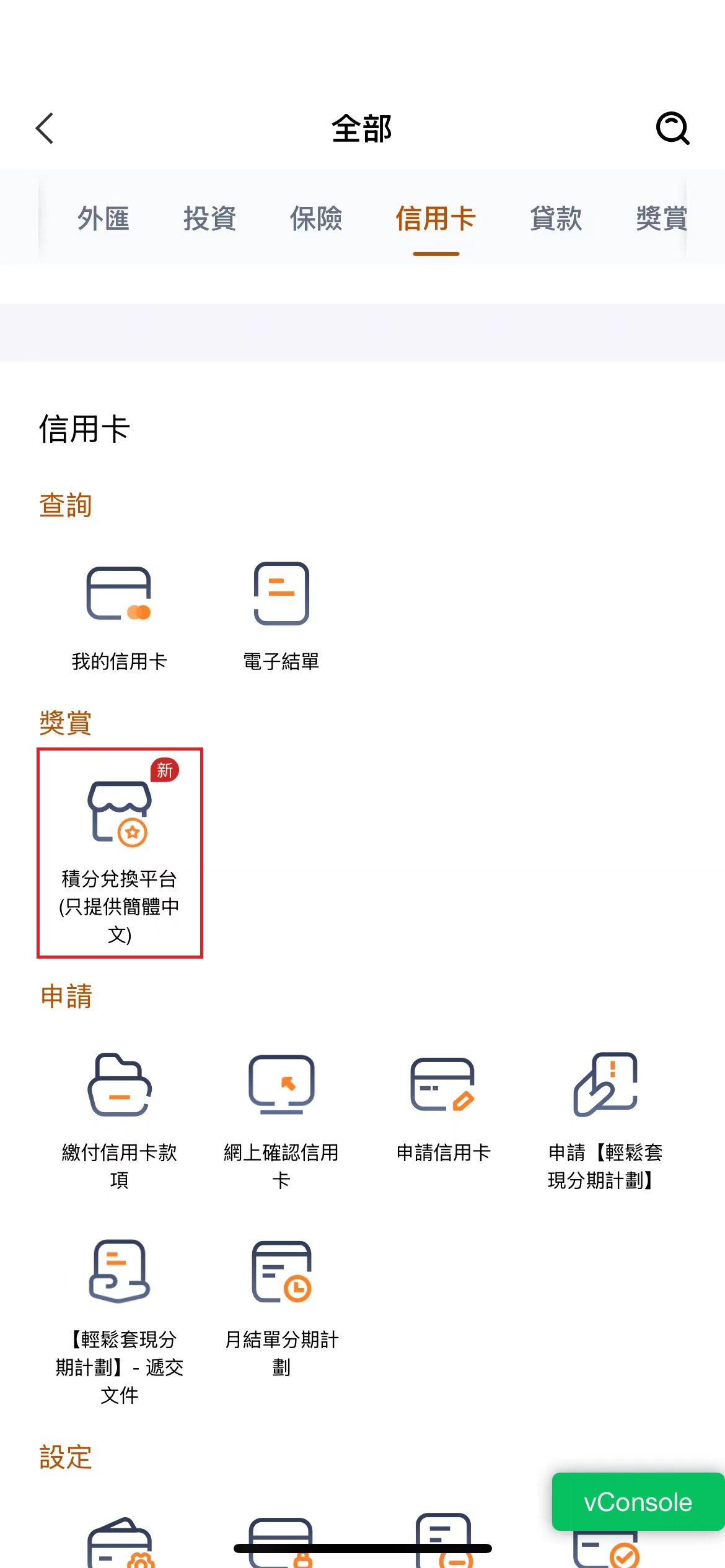
Task: Switch to the 貸款 tab
Action: coord(556,219)
